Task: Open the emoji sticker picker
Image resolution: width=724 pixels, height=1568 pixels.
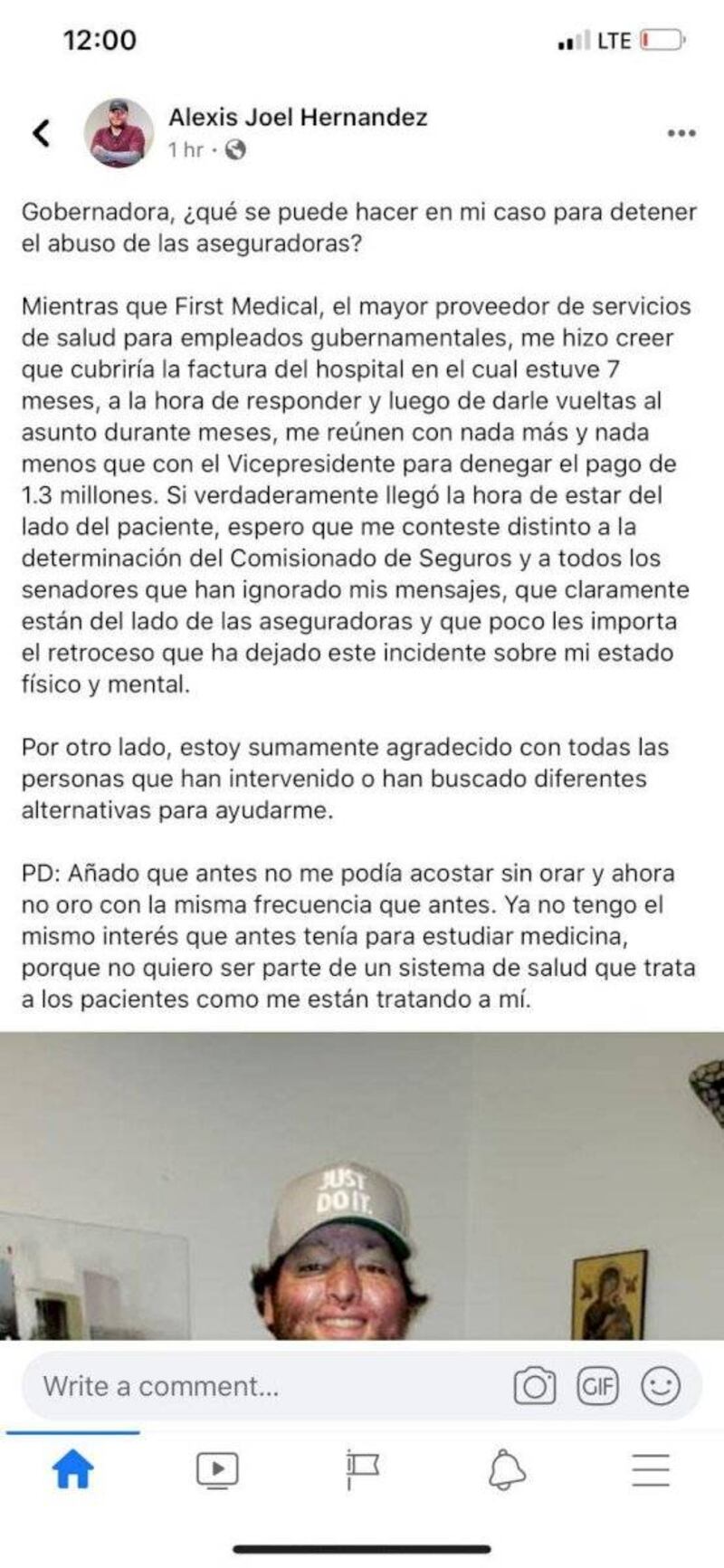Action: (x=660, y=1386)
